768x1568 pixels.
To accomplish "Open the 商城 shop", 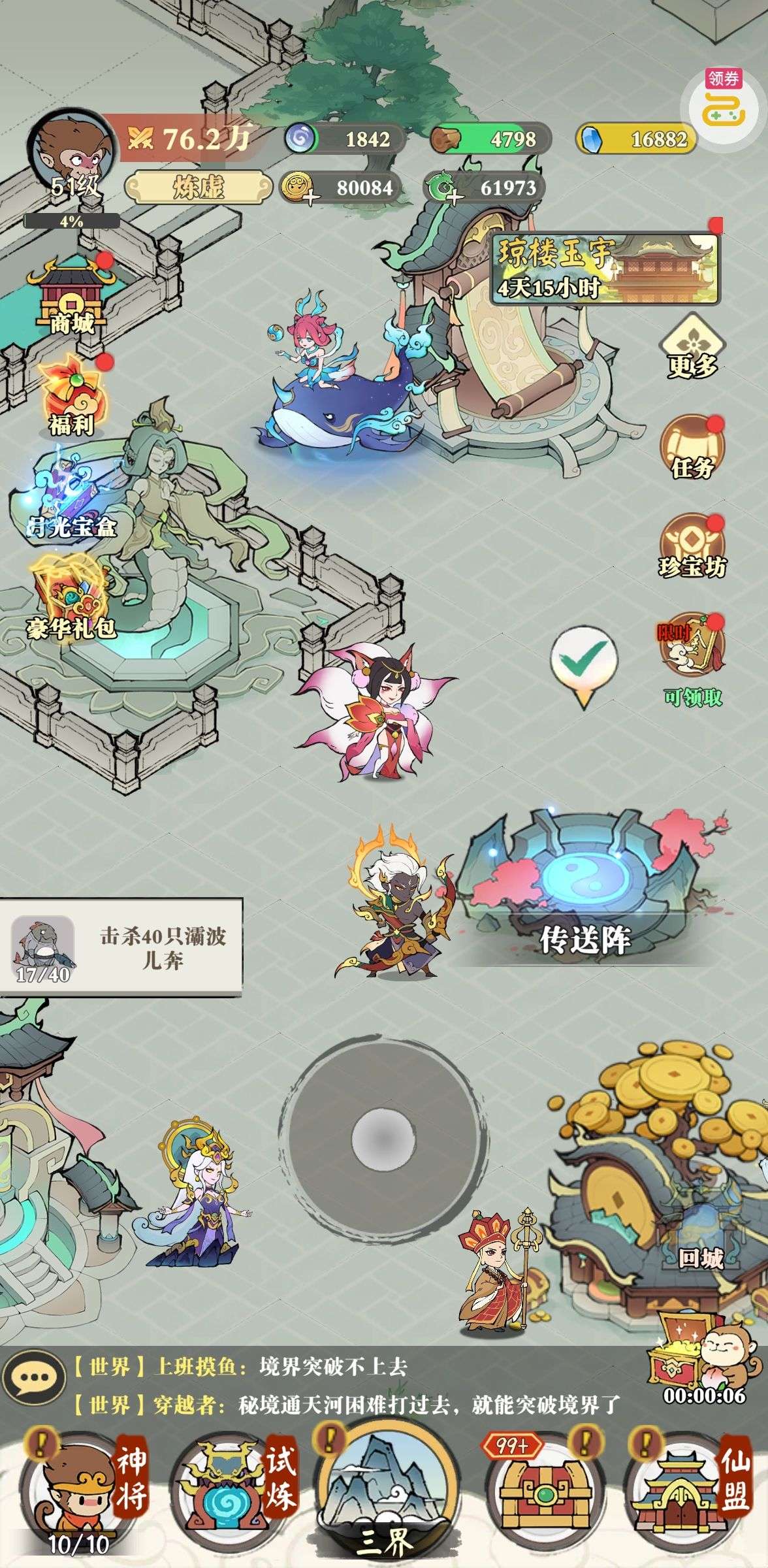I will point(72,296).
